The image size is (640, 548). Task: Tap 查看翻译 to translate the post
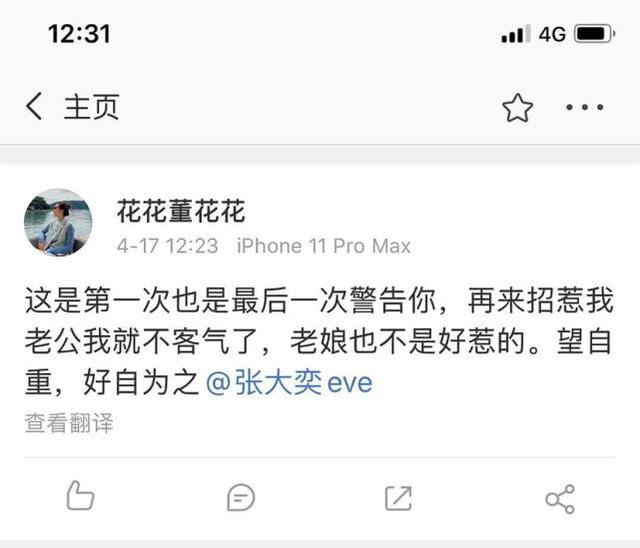pos(69,423)
